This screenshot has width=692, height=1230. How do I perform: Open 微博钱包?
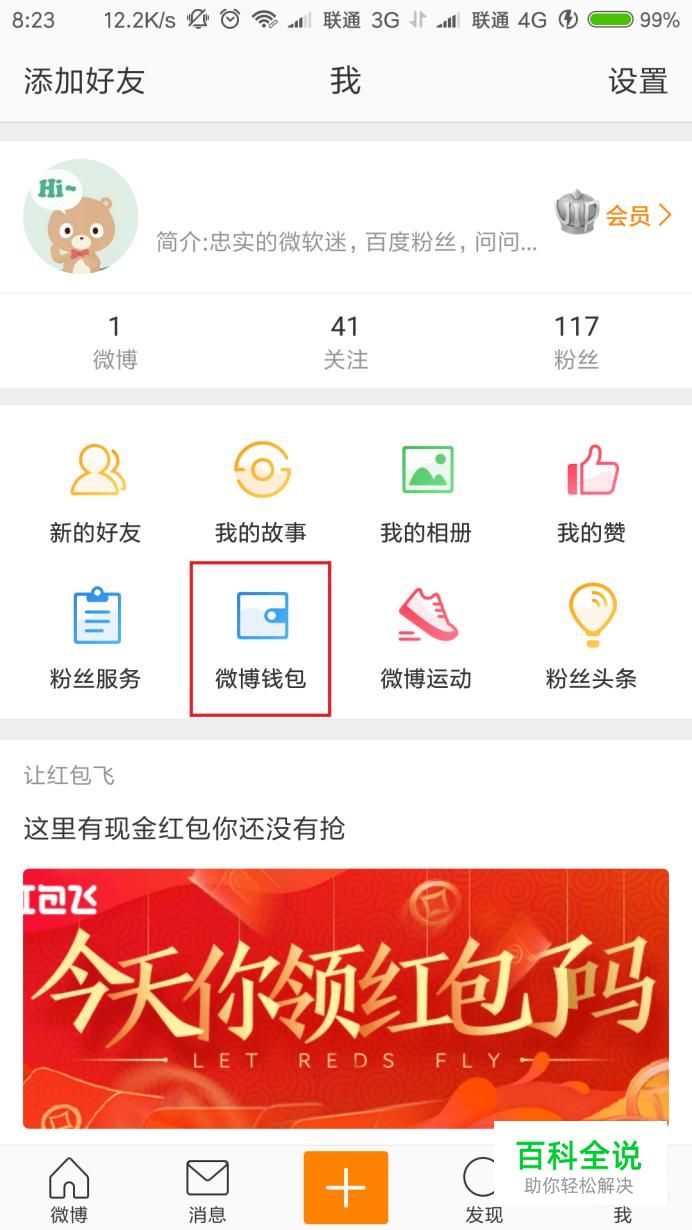tap(261, 639)
